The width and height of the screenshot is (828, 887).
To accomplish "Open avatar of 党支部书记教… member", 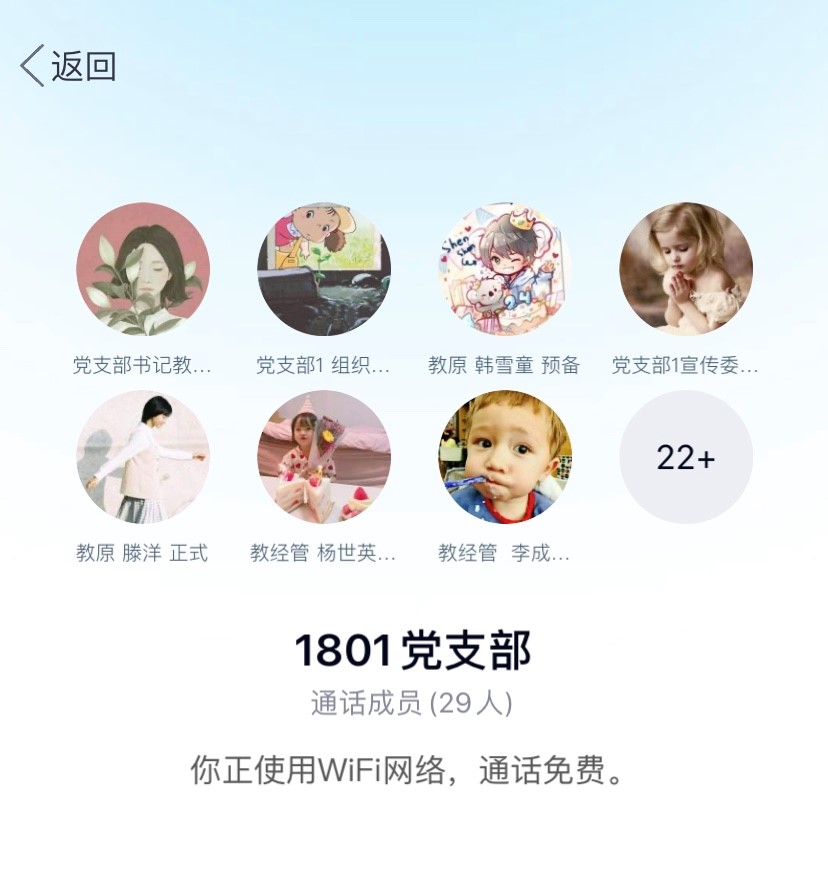I will coord(143,269).
